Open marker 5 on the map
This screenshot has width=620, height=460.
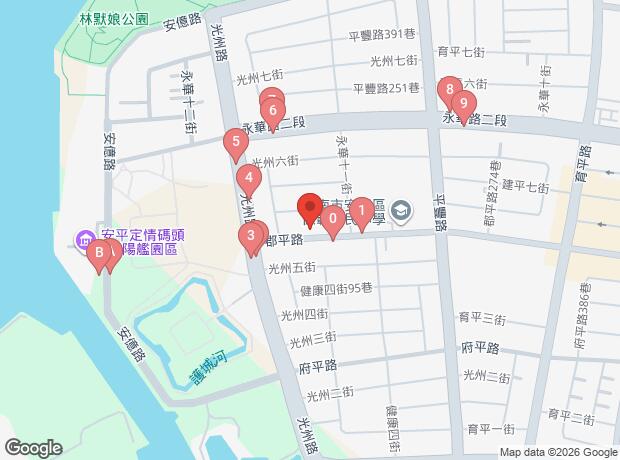tap(235, 143)
